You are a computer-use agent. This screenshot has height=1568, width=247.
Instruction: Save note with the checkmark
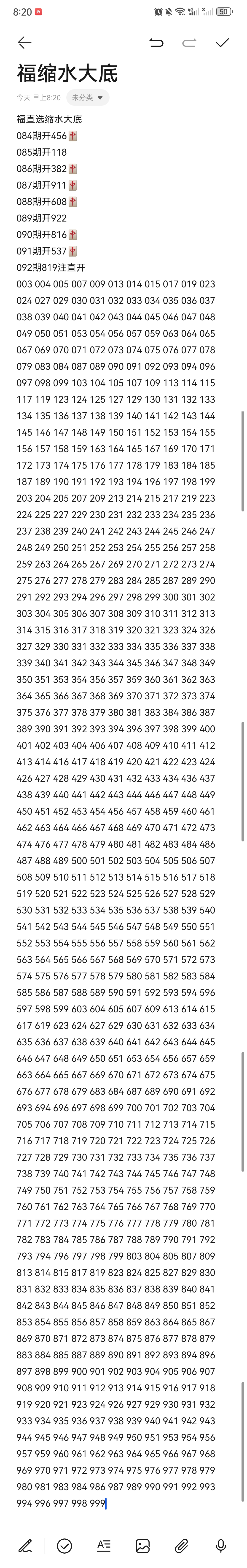tap(222, 42)
